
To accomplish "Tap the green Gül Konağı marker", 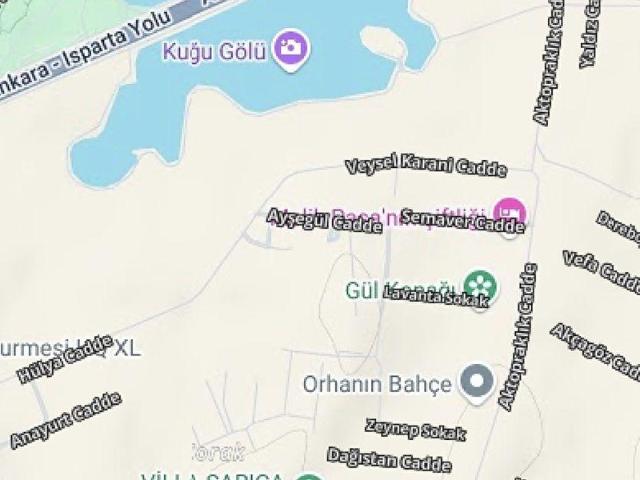I will (x=482, y=284).
